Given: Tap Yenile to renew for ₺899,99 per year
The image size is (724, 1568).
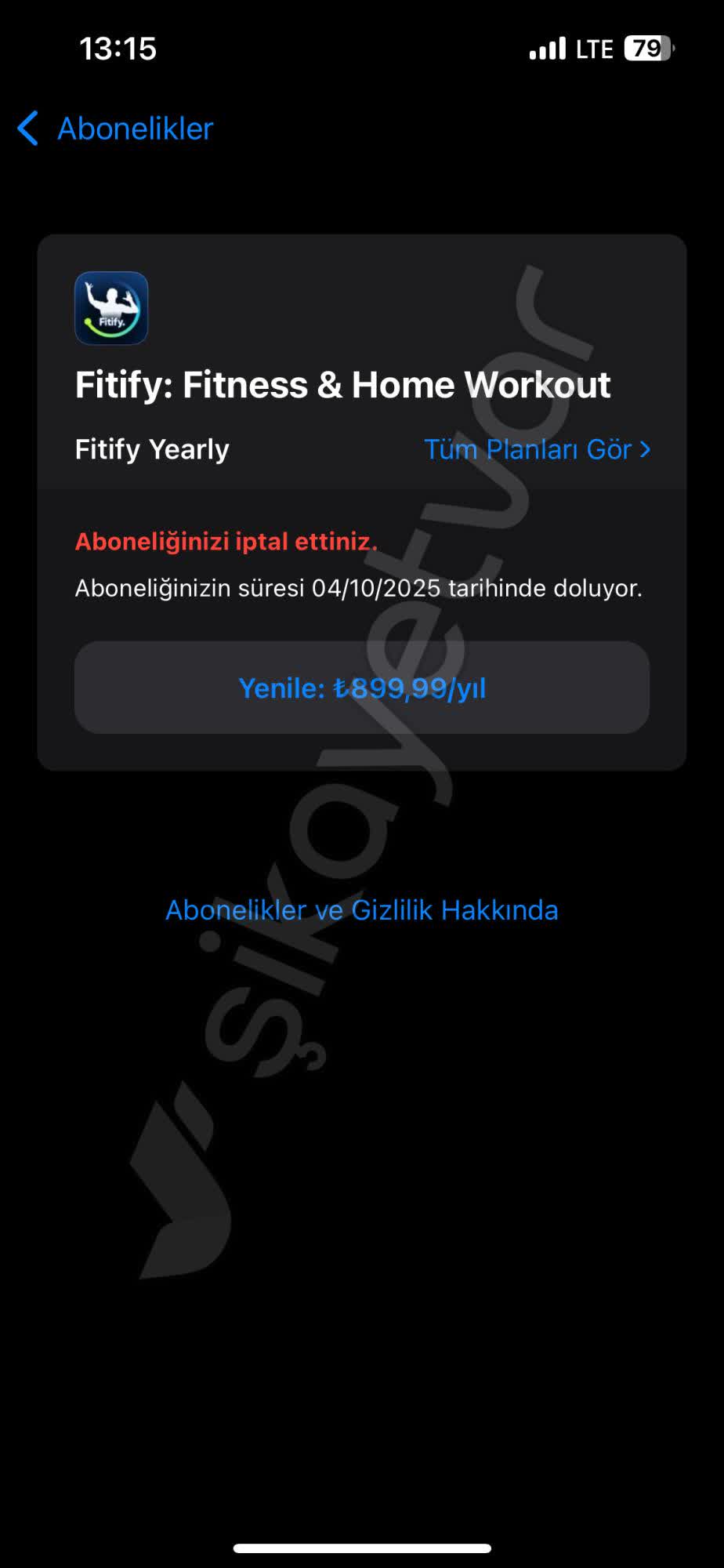Looking at the screenshot, I should 362,688.
